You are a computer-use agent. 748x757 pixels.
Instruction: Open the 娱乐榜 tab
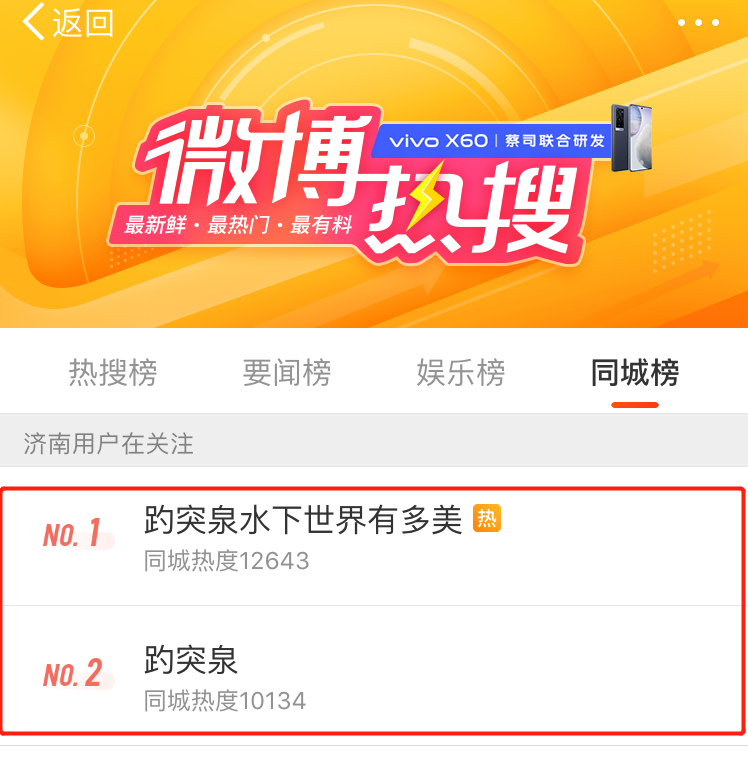(460, 373)
